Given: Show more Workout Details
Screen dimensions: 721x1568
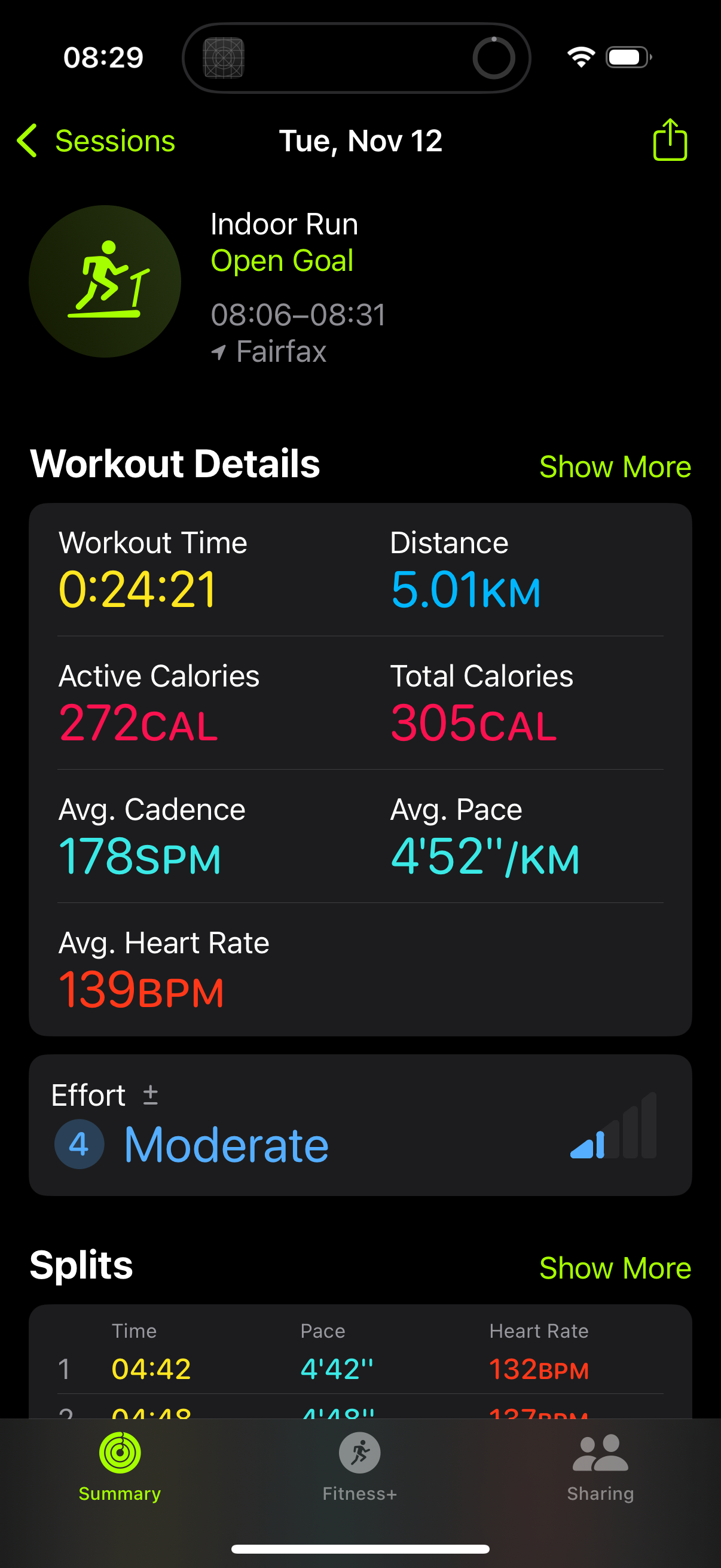Looking at the screenshot, I should (x=615, y=467).
